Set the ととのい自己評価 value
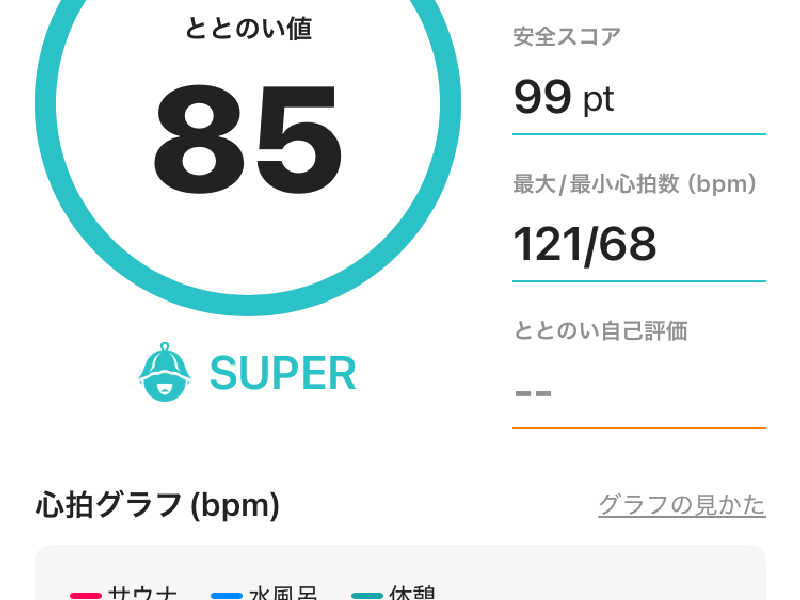The image size is (800, 600). click(638, 391)
